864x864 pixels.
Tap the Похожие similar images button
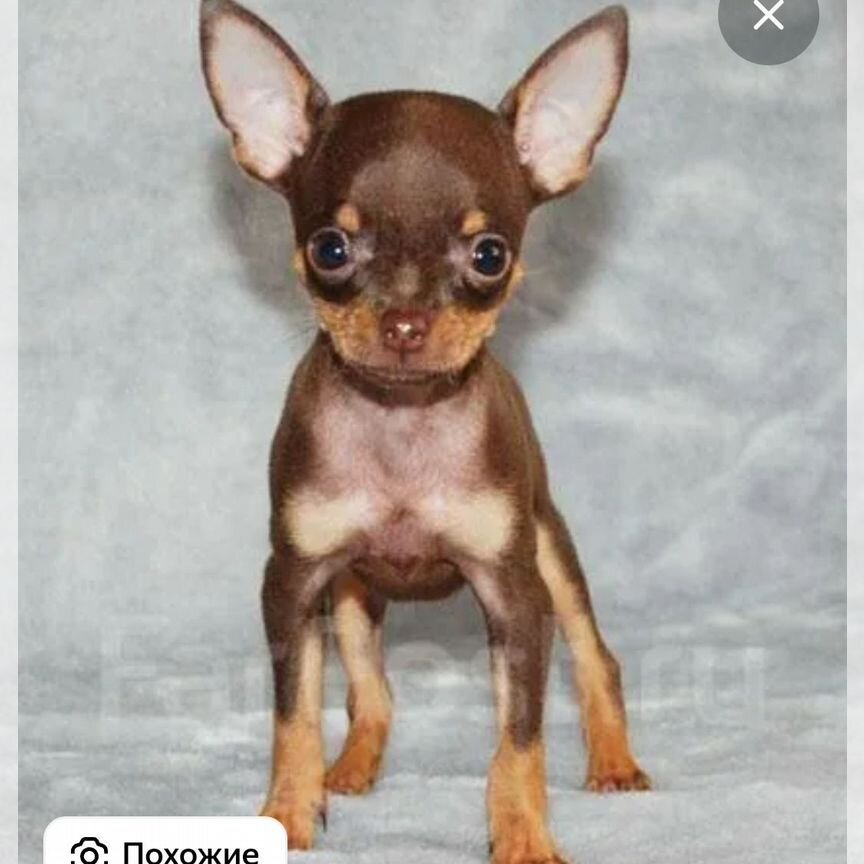tap(166, 847)
